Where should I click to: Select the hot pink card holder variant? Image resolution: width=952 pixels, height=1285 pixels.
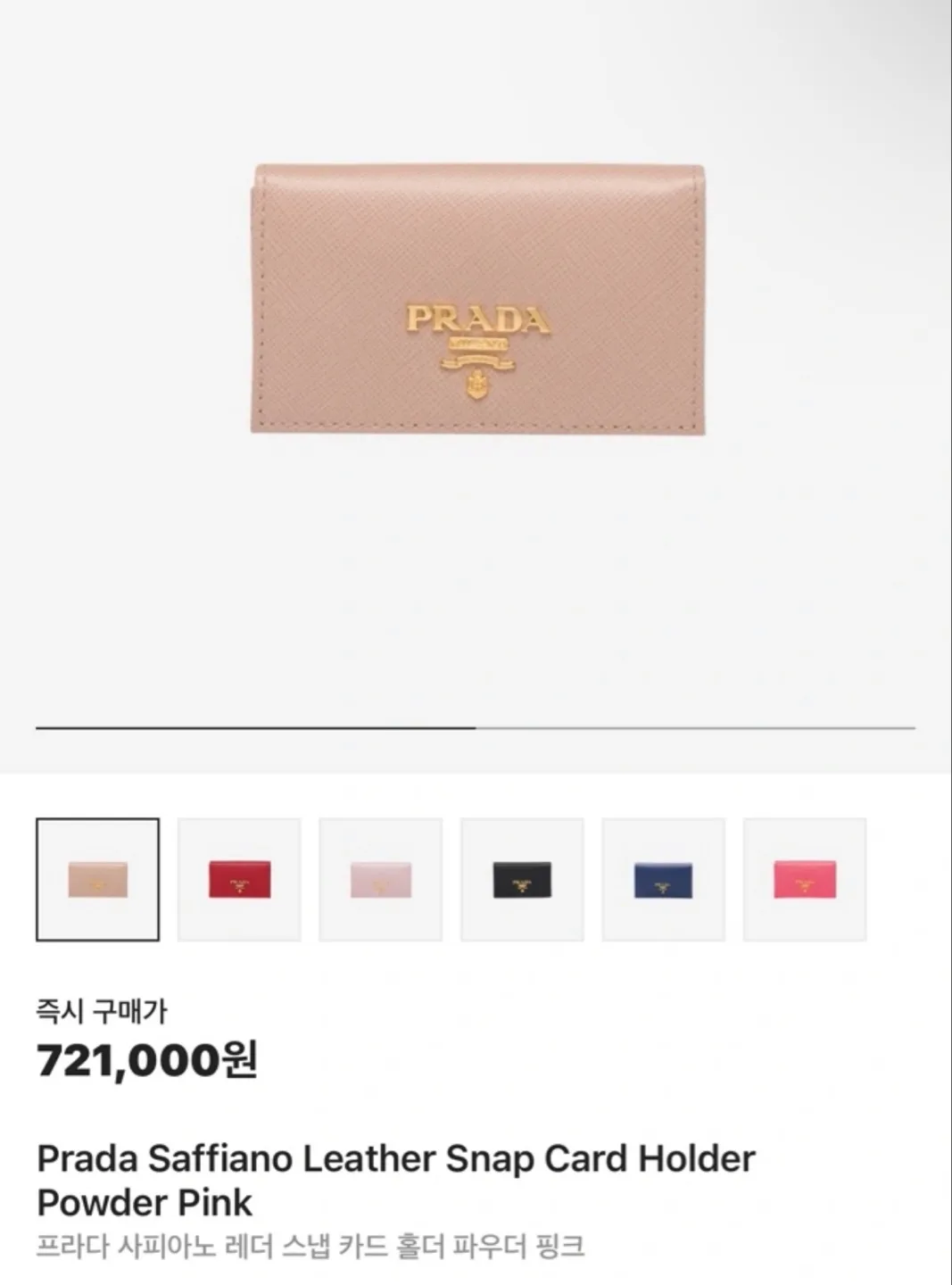(804, 879)
